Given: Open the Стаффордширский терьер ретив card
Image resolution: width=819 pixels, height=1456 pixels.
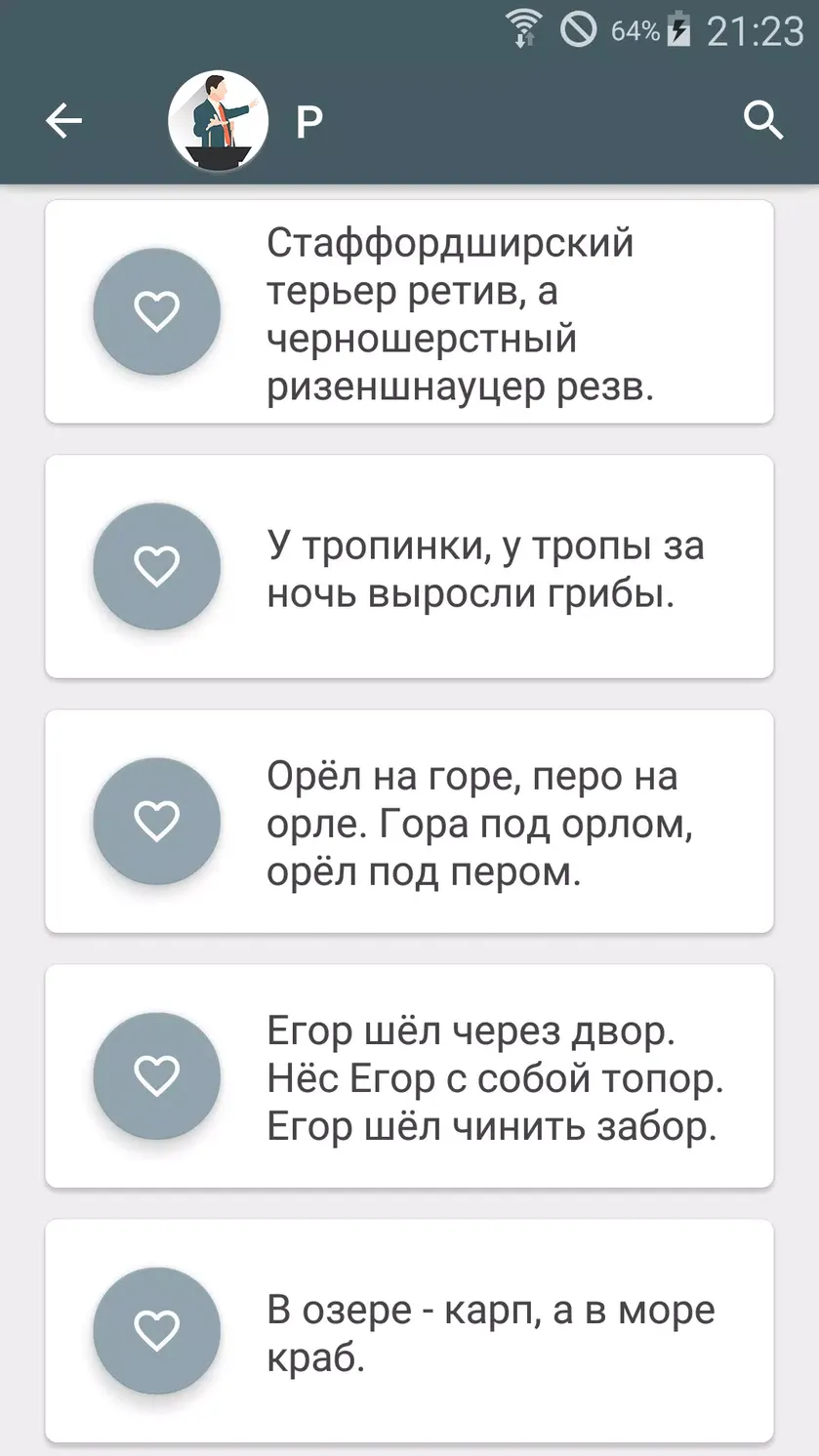Looking at the screenshot, I should (409, 312).
